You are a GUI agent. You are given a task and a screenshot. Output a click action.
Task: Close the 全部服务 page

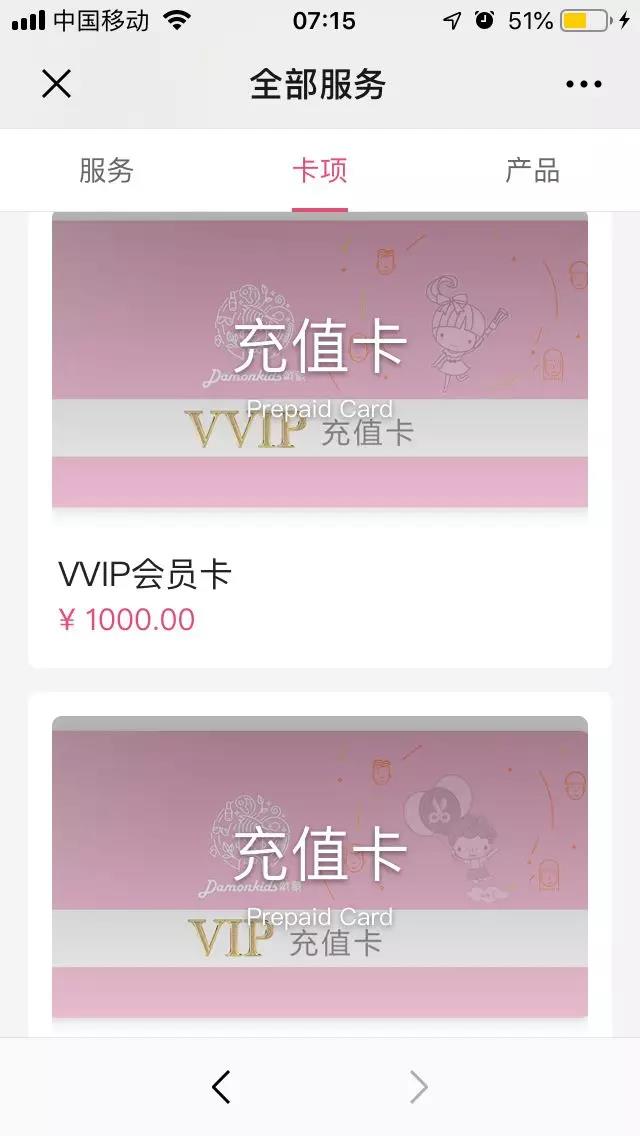coord(56,84)
